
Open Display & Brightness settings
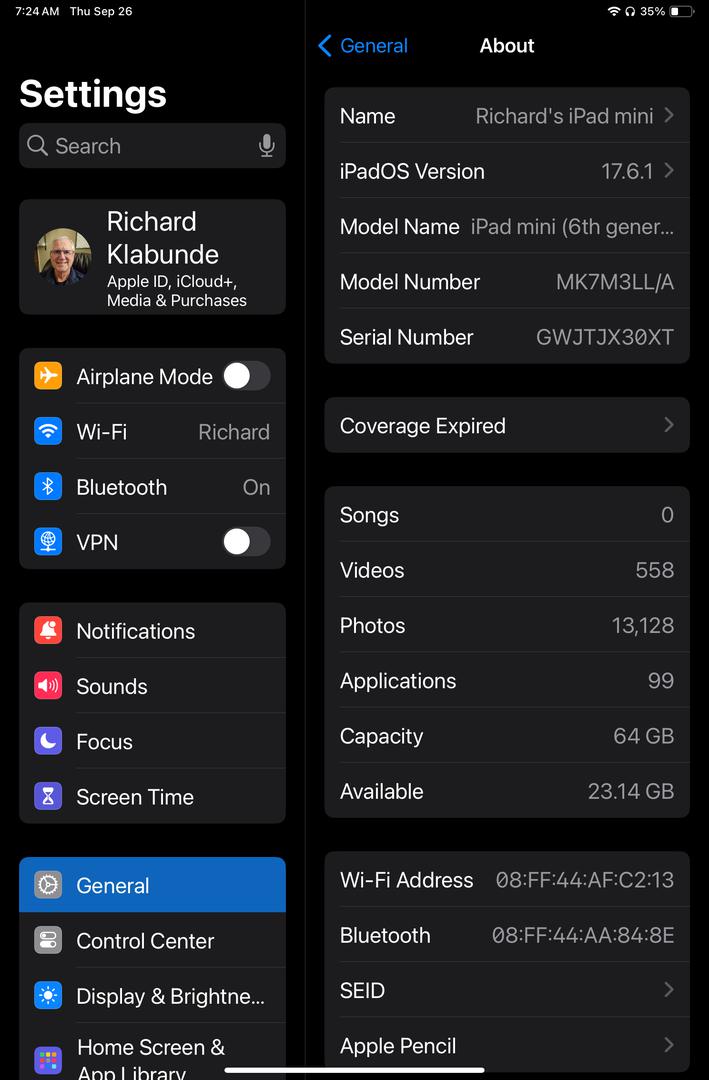[152, 996]
